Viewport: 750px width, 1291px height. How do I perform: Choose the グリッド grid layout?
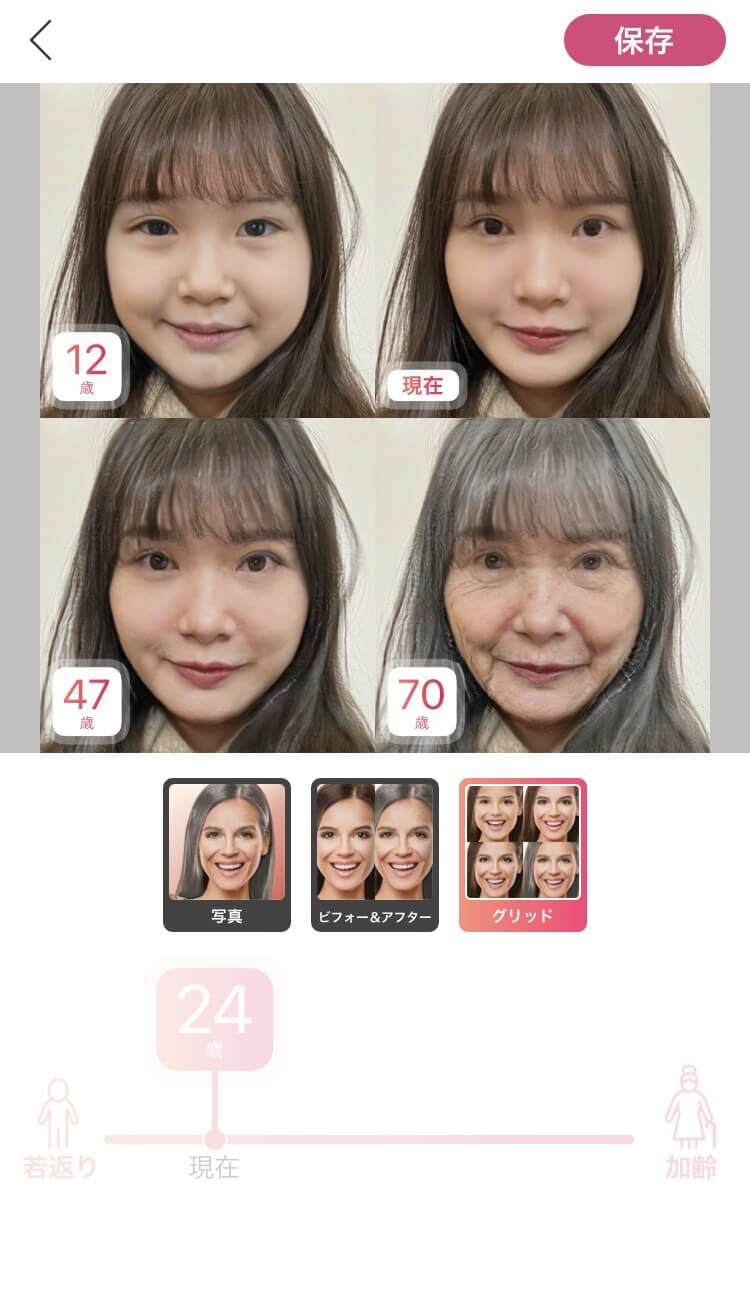pos(522,855)
